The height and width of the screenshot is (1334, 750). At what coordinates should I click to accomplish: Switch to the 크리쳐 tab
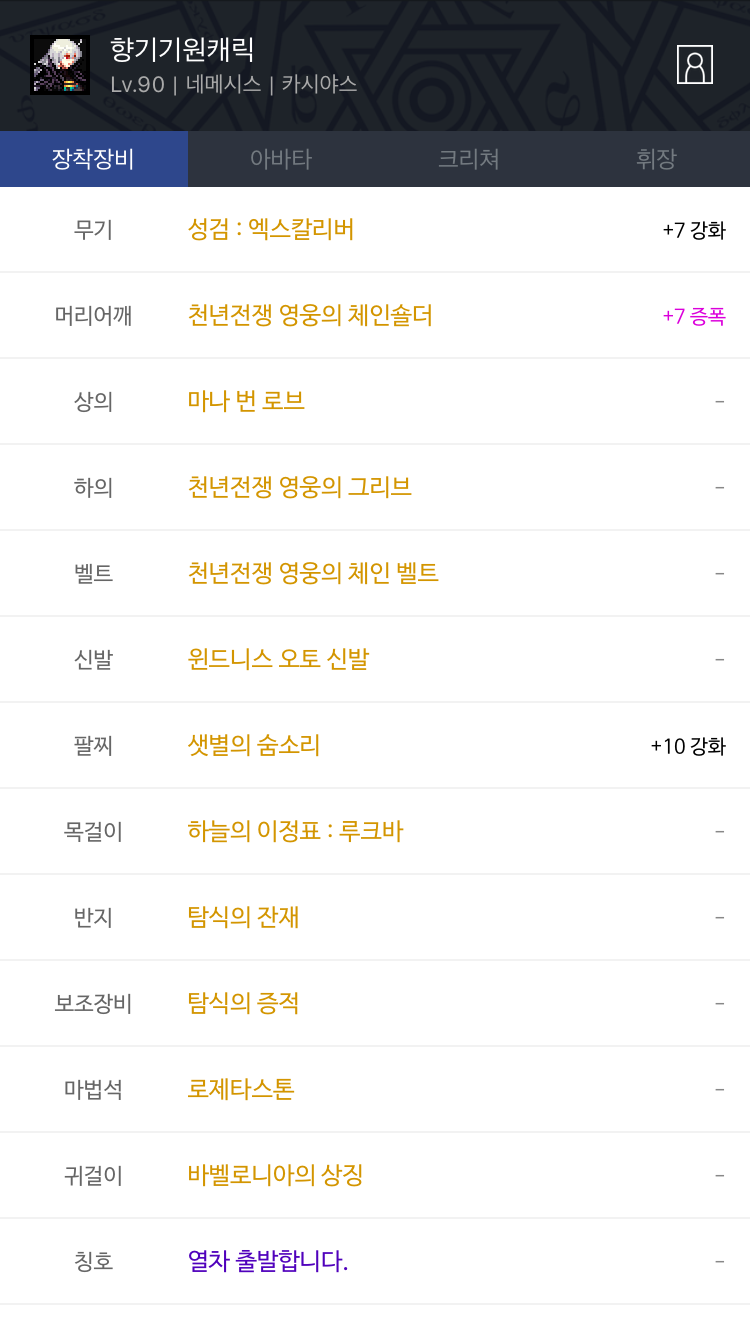coord(469,159)
